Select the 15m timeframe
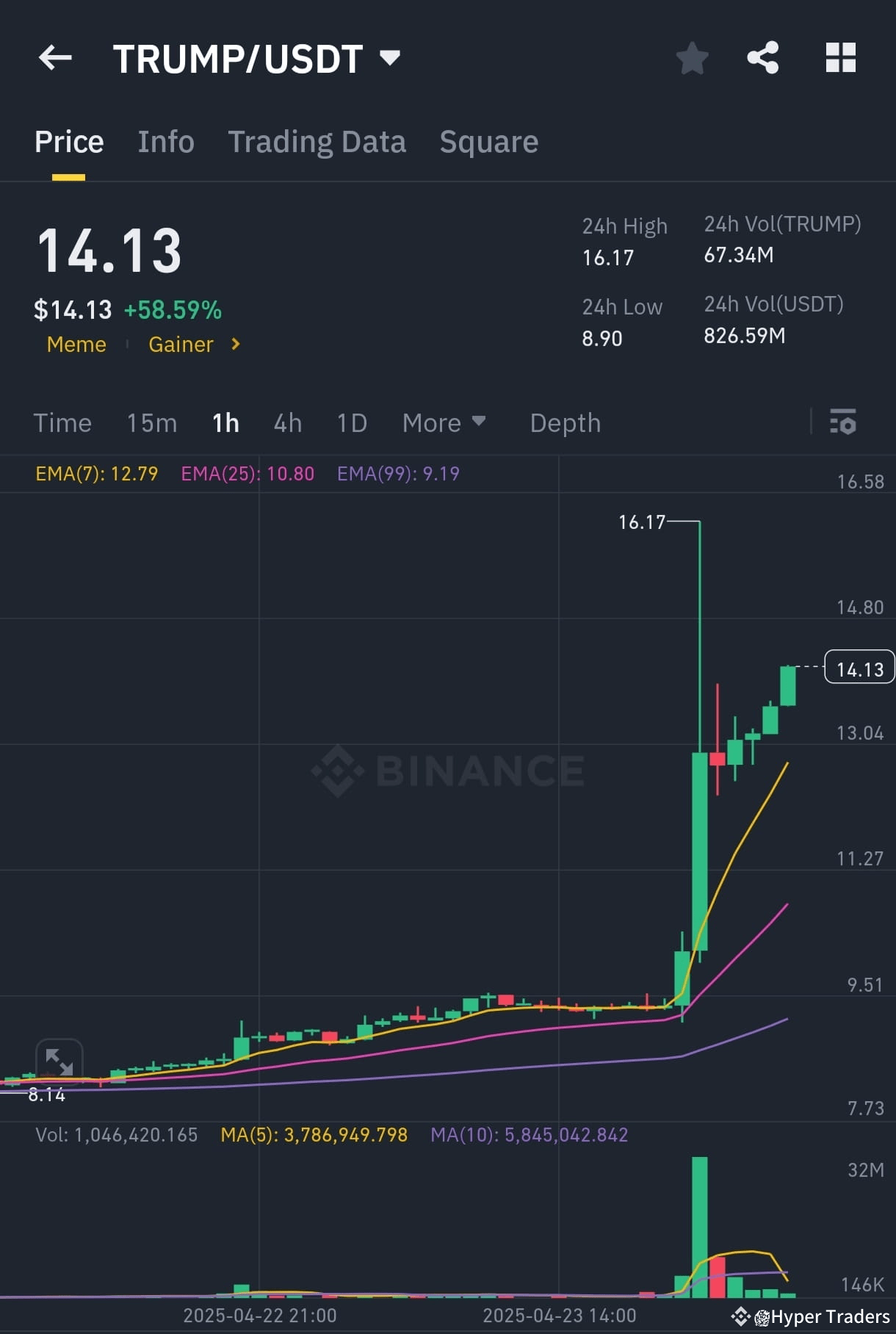 point(151,422)
